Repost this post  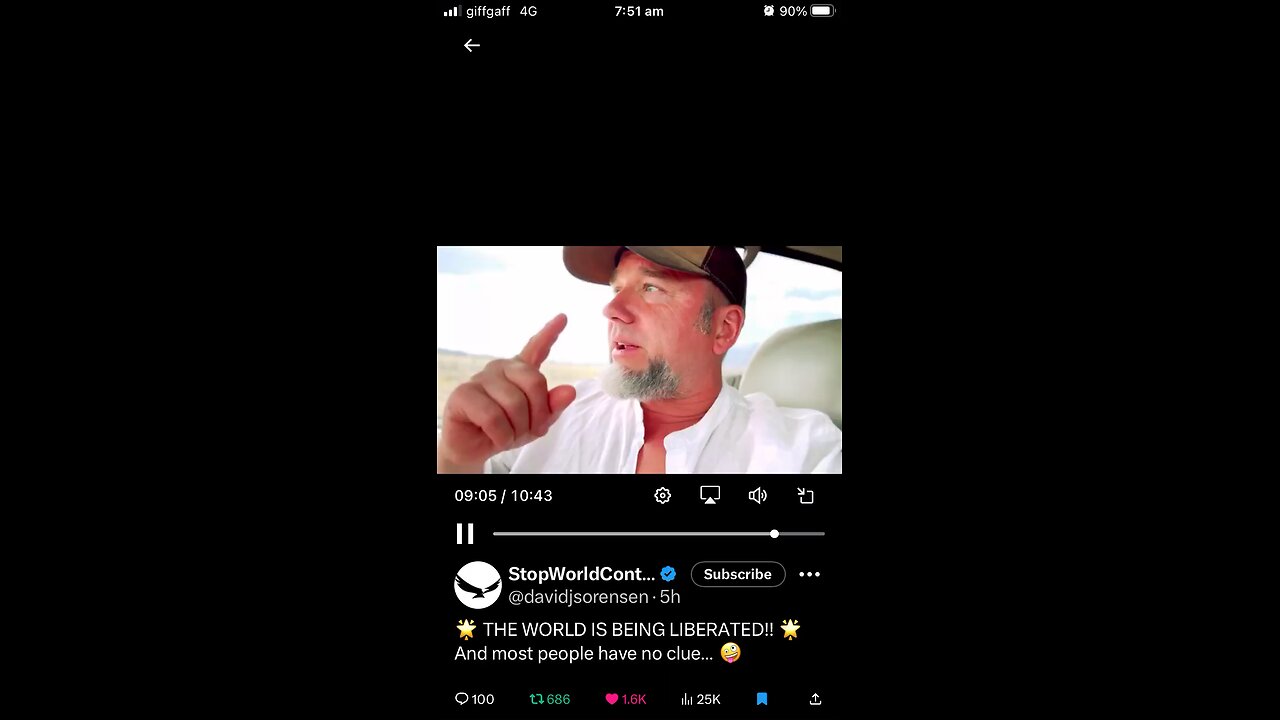549,699
